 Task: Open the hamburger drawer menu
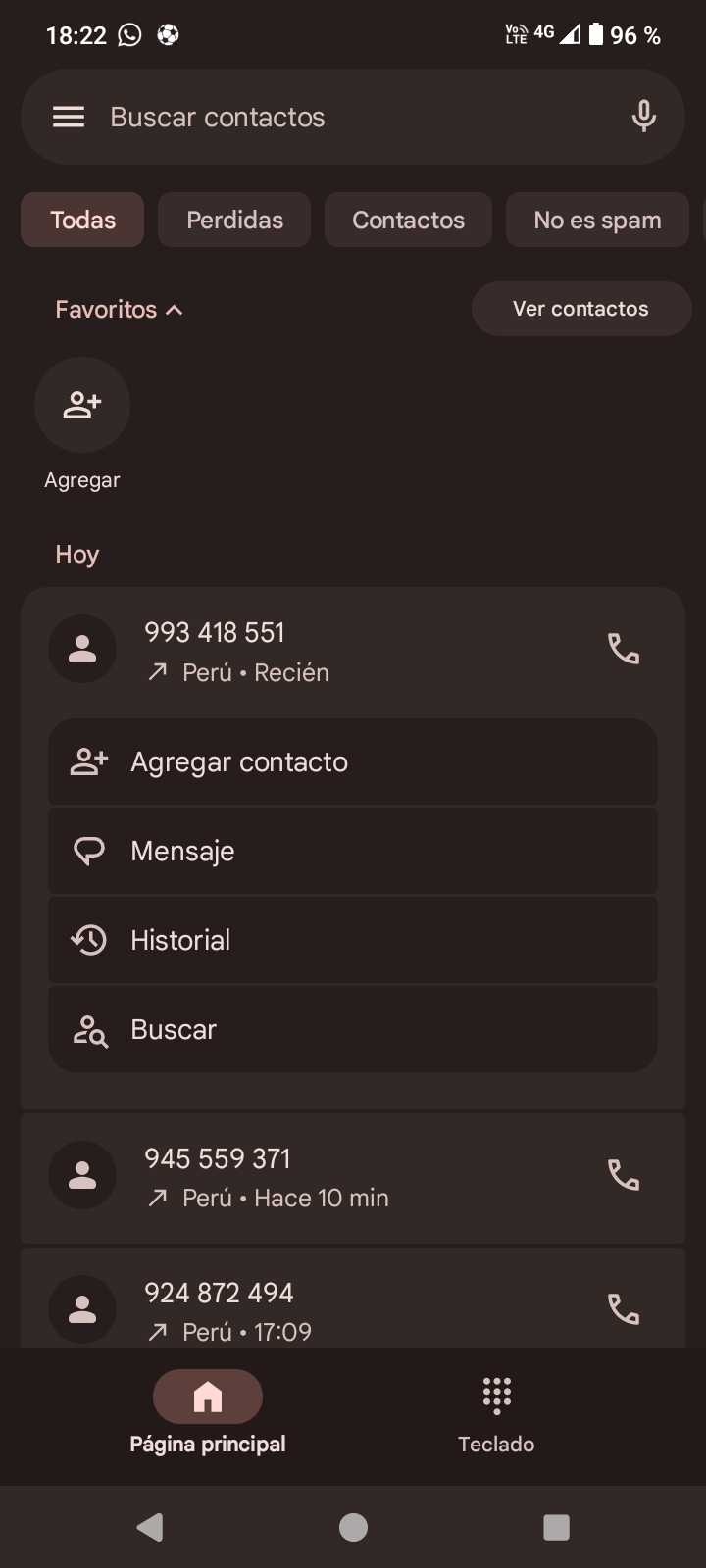[x=69, y=118]
